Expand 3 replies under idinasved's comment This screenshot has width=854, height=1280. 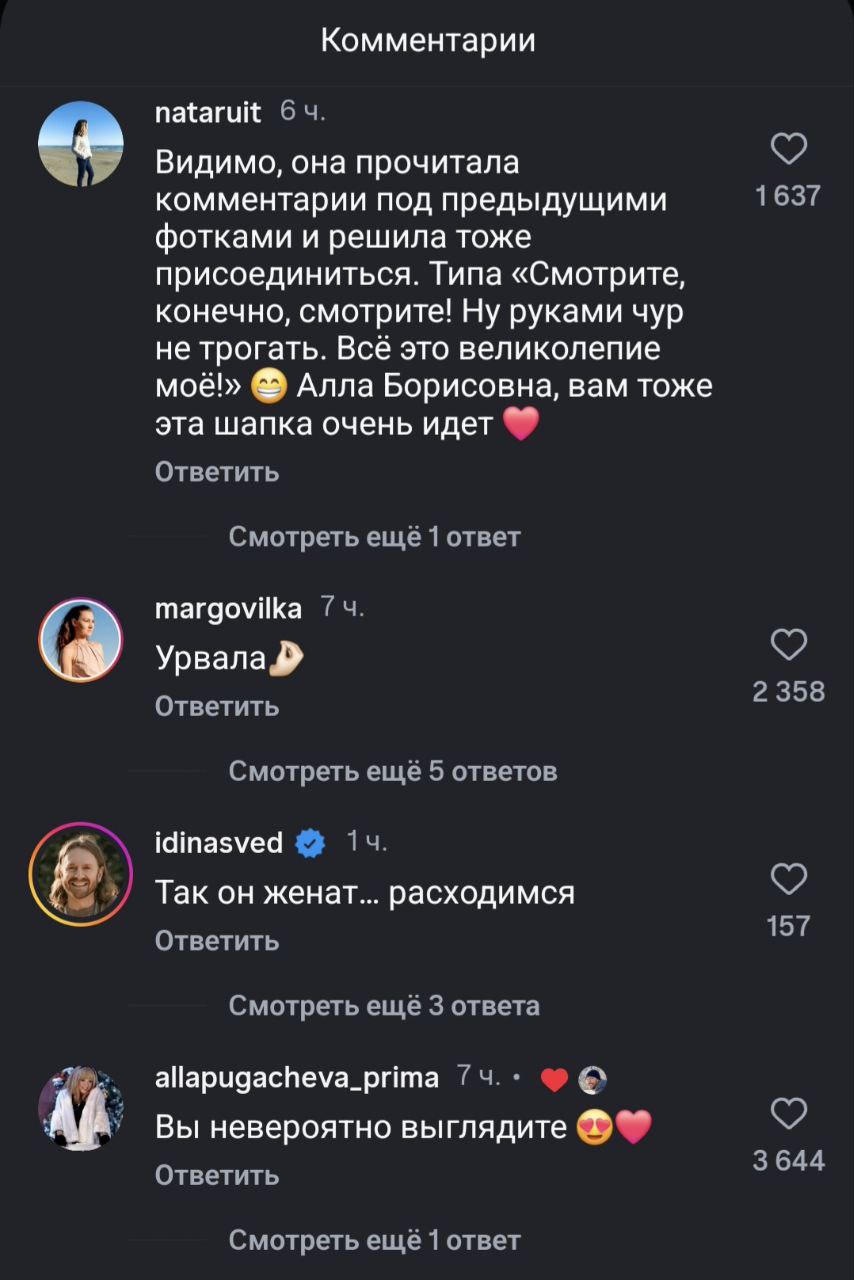[x=382, y=1006]
